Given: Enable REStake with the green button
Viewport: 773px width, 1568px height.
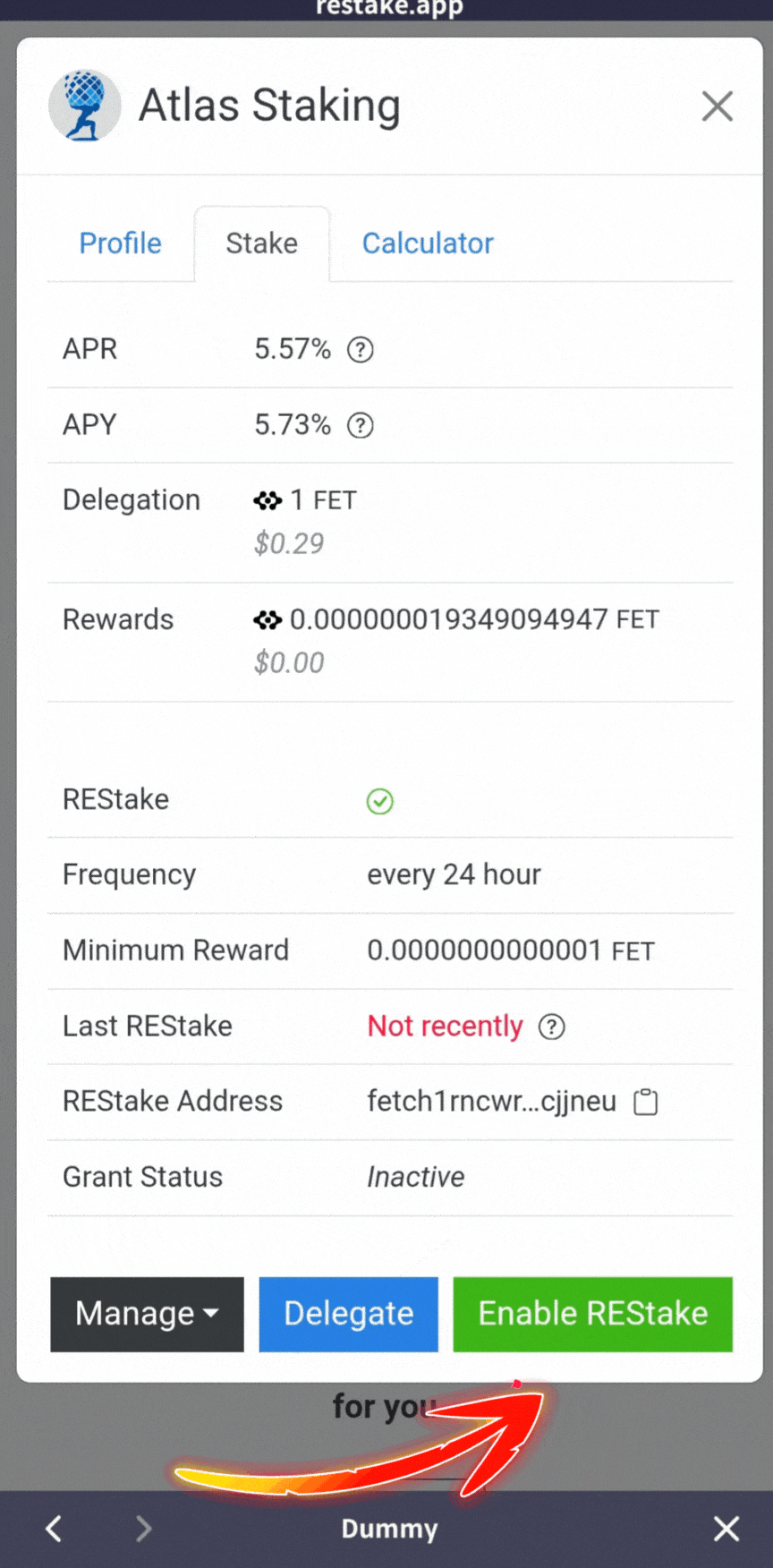Looking at the screenshot, I should pos(591,1313).
